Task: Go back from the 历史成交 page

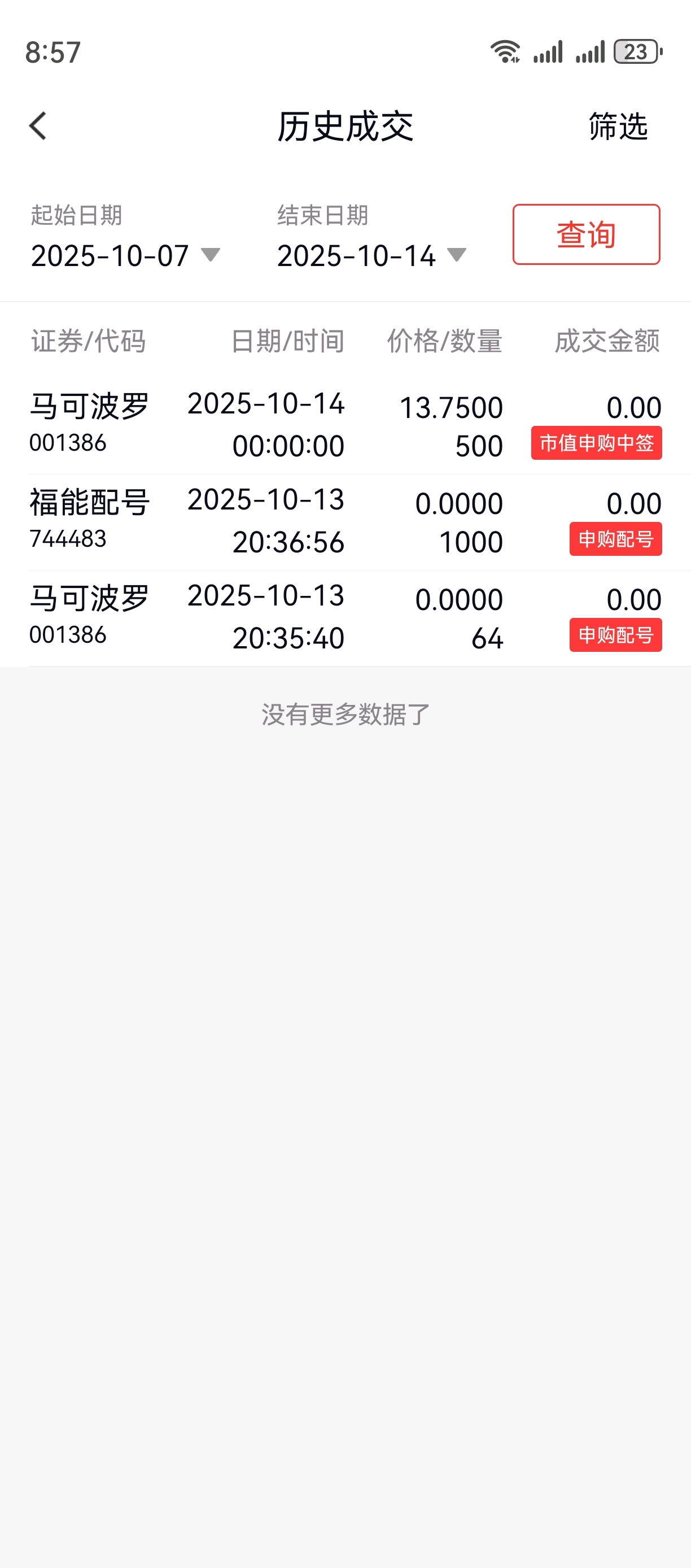Action: tap(38, 127)
